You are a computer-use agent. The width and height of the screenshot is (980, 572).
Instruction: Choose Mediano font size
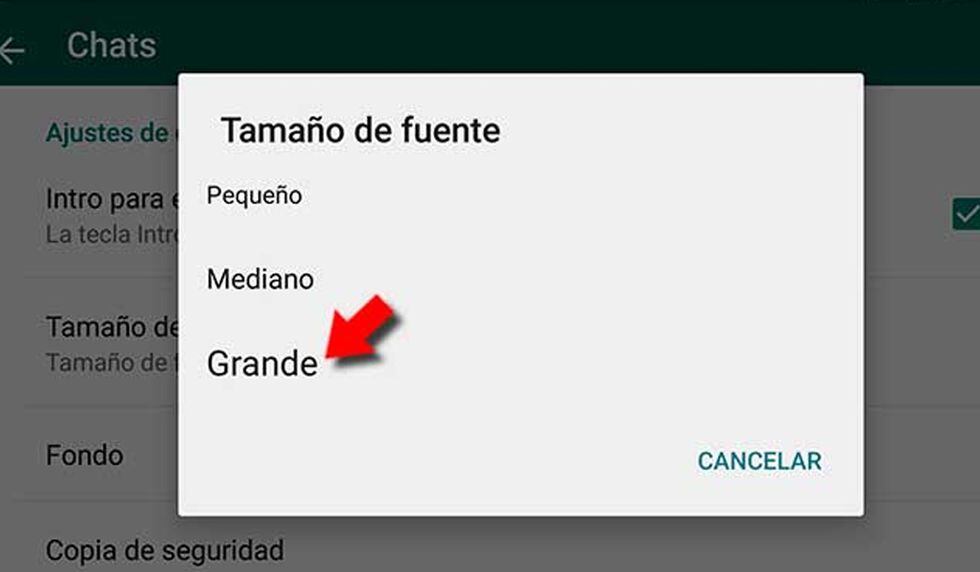pyautogui.click(x=260, y=279)
